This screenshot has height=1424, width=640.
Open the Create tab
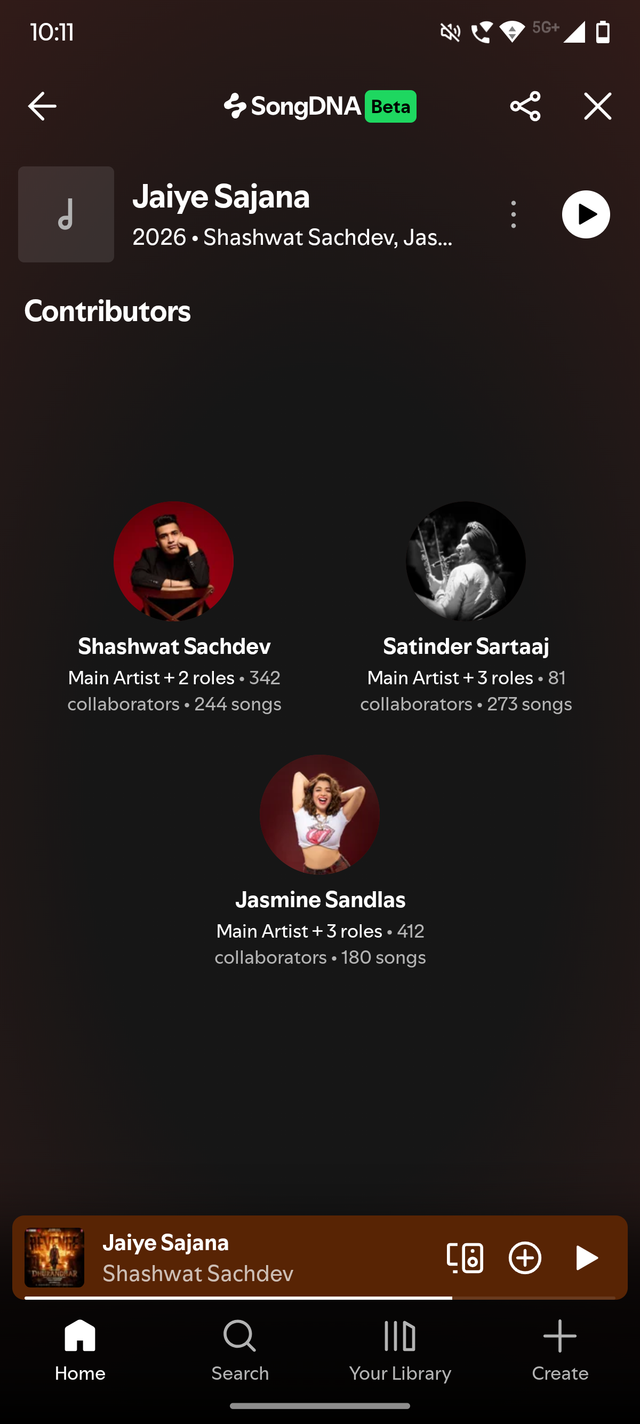560,1350
